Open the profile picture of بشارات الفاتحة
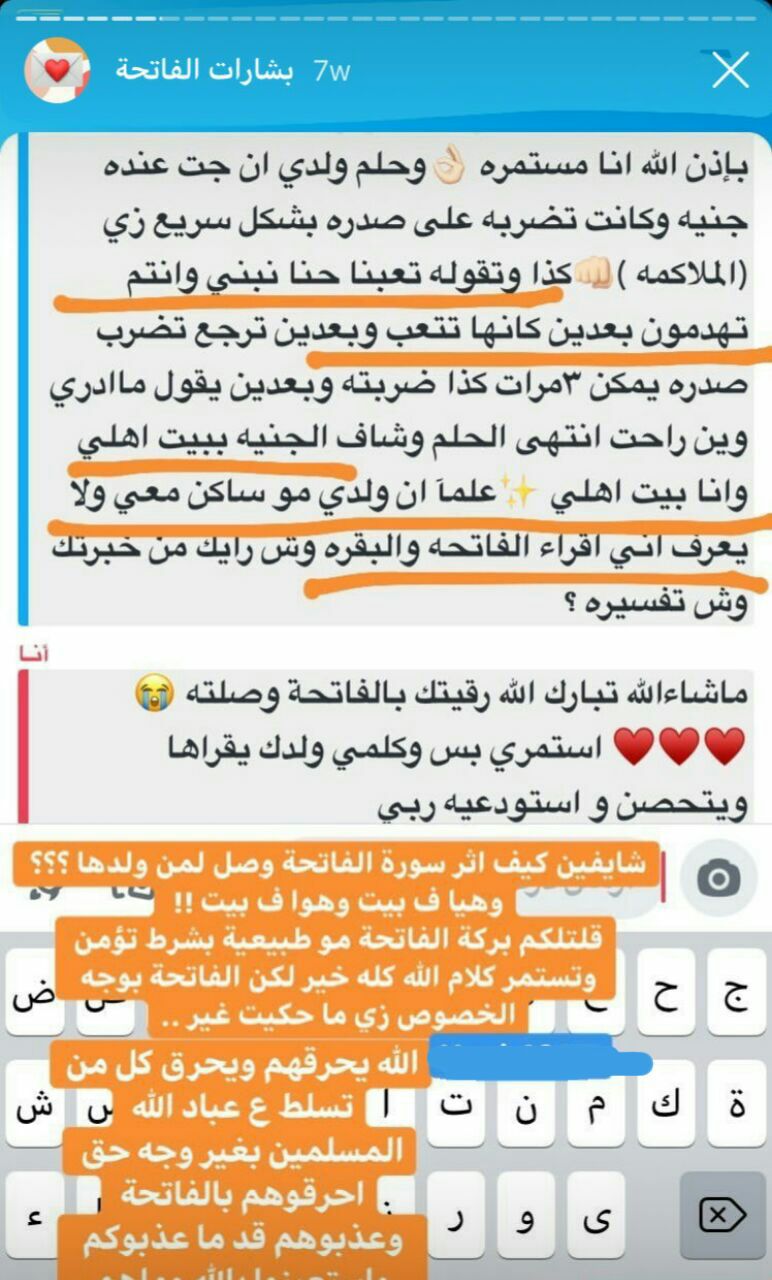 coord(57,71)
